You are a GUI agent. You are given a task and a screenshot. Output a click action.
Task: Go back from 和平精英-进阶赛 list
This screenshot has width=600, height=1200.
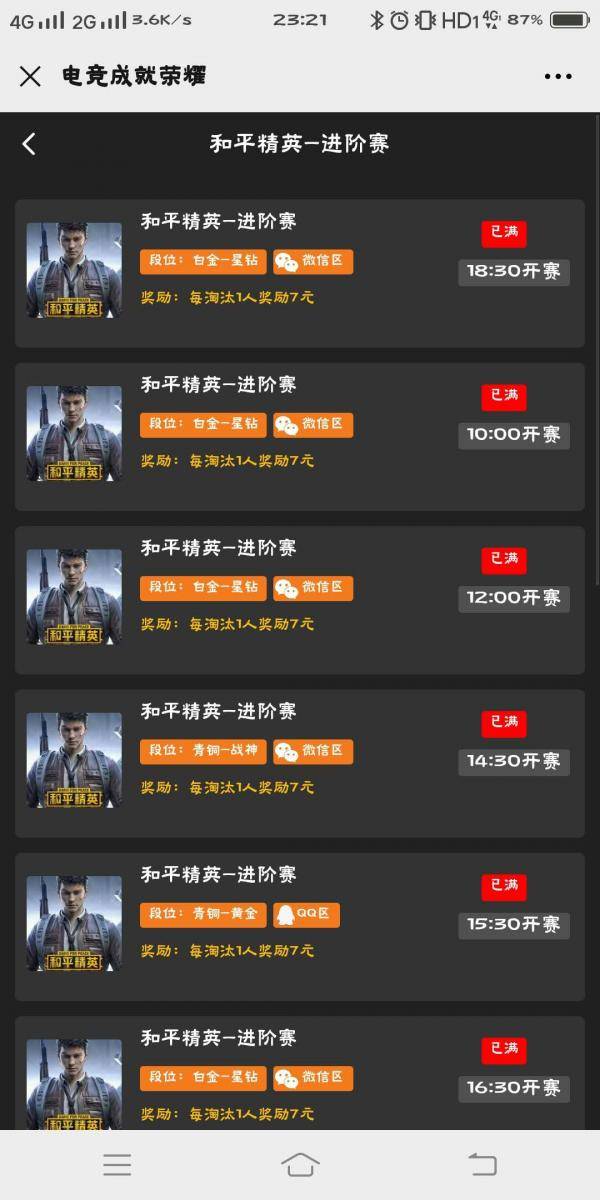pos(29,144)
